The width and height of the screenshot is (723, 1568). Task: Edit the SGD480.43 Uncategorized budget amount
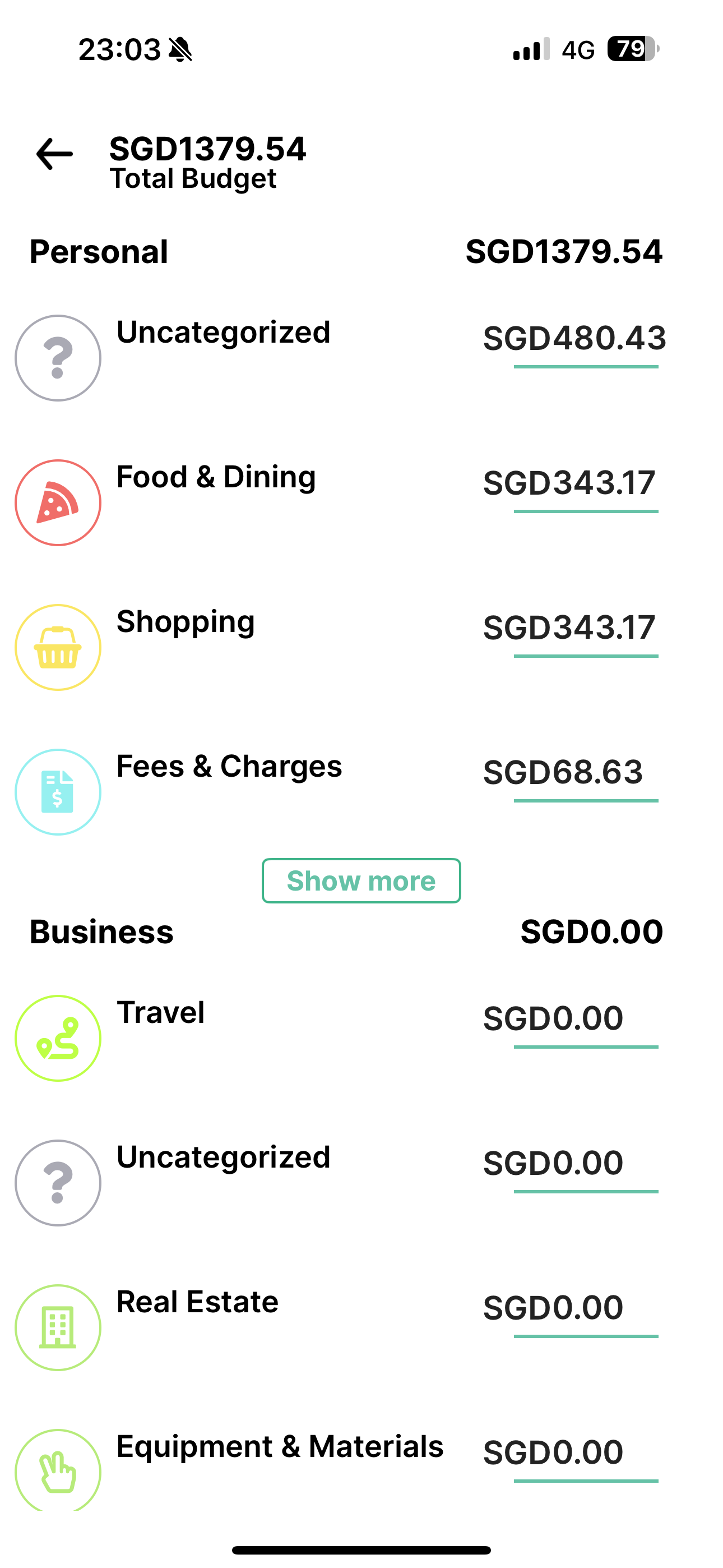[574, 339]
